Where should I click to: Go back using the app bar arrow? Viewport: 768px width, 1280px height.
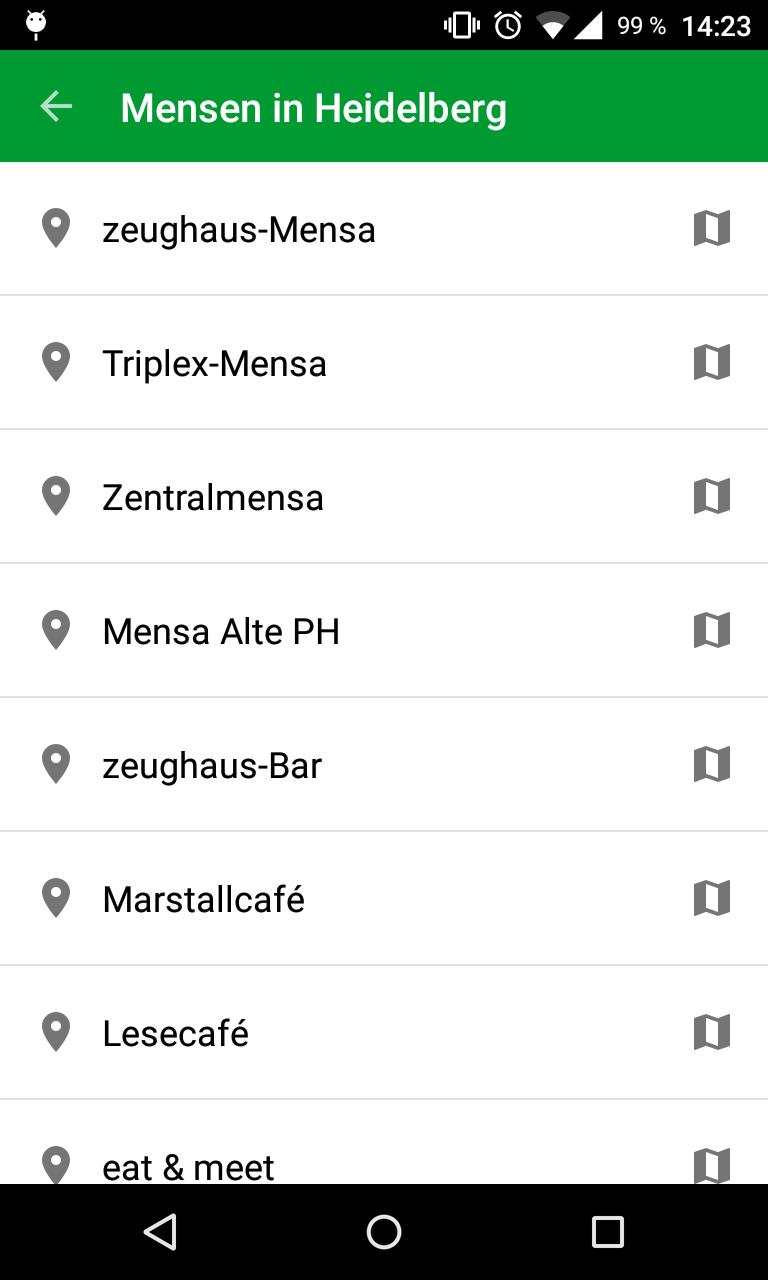pos(56,106)
